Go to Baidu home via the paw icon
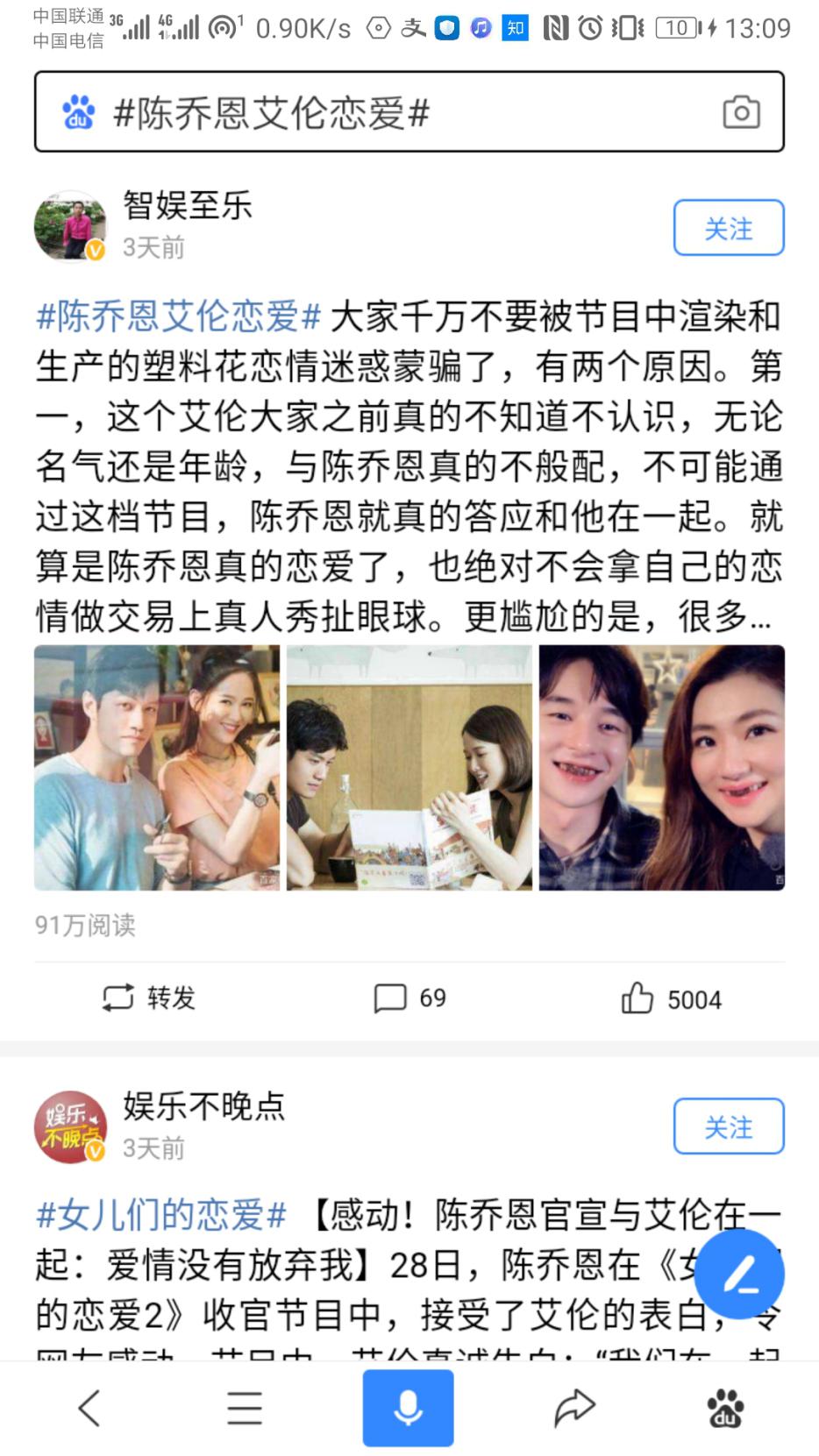819x1456 pixels. coord(725,1408)
